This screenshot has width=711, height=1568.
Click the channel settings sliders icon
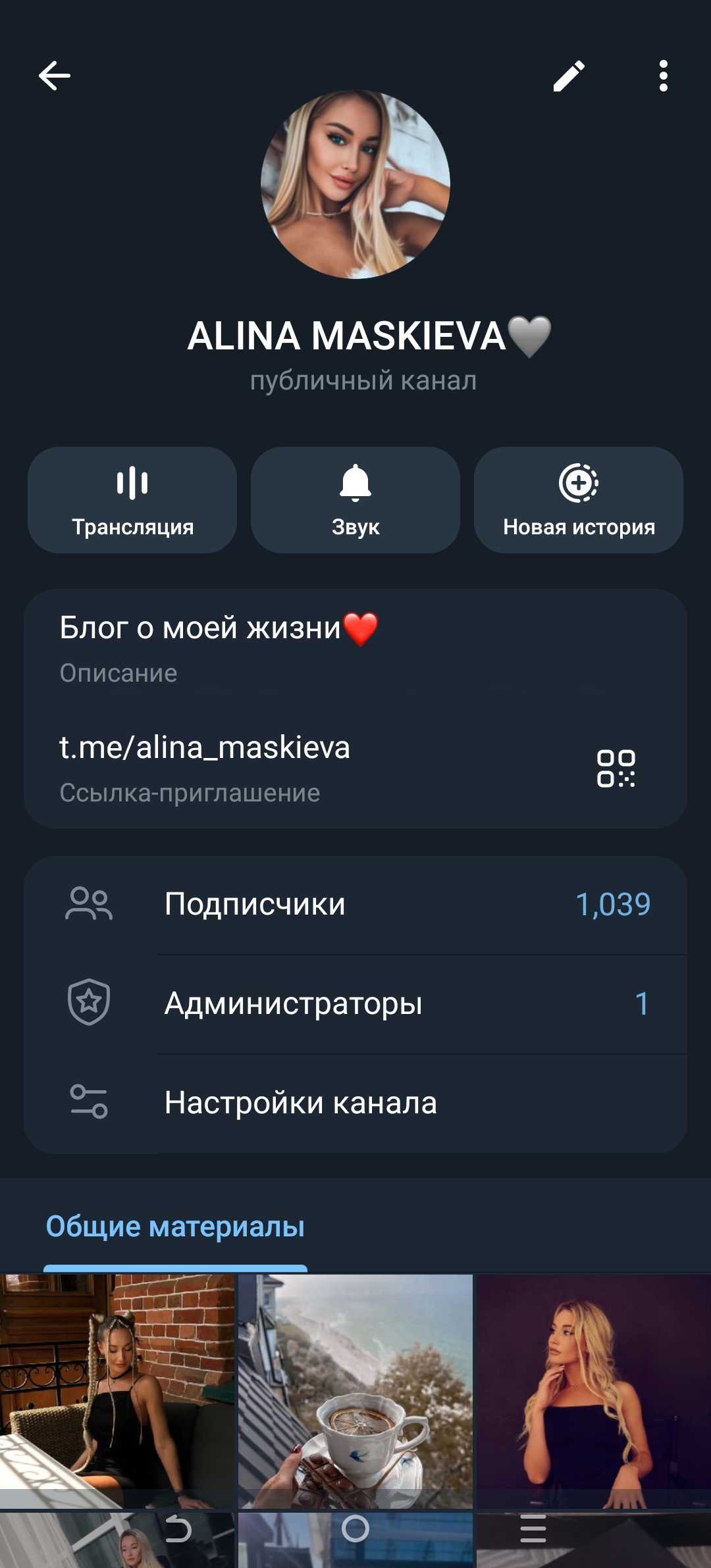click(x=90, y=1103)
